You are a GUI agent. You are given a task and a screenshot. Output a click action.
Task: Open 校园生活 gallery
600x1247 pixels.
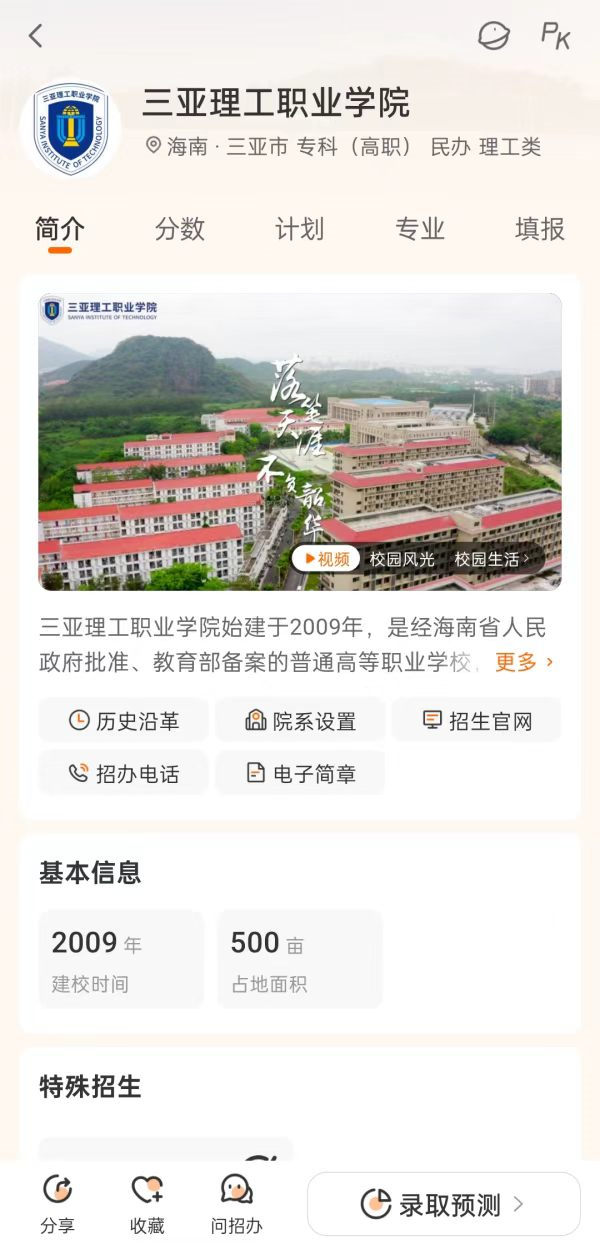point(492,559)
